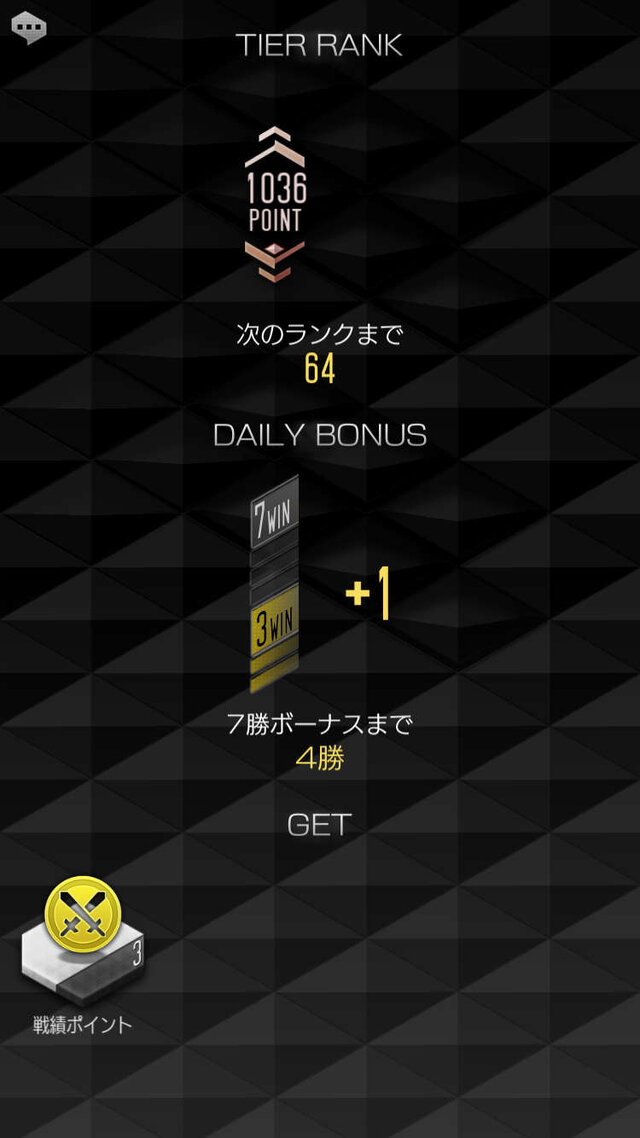
Task: Open the chat bubble icon
Action: pyautogui.click(x=30, y=27)
